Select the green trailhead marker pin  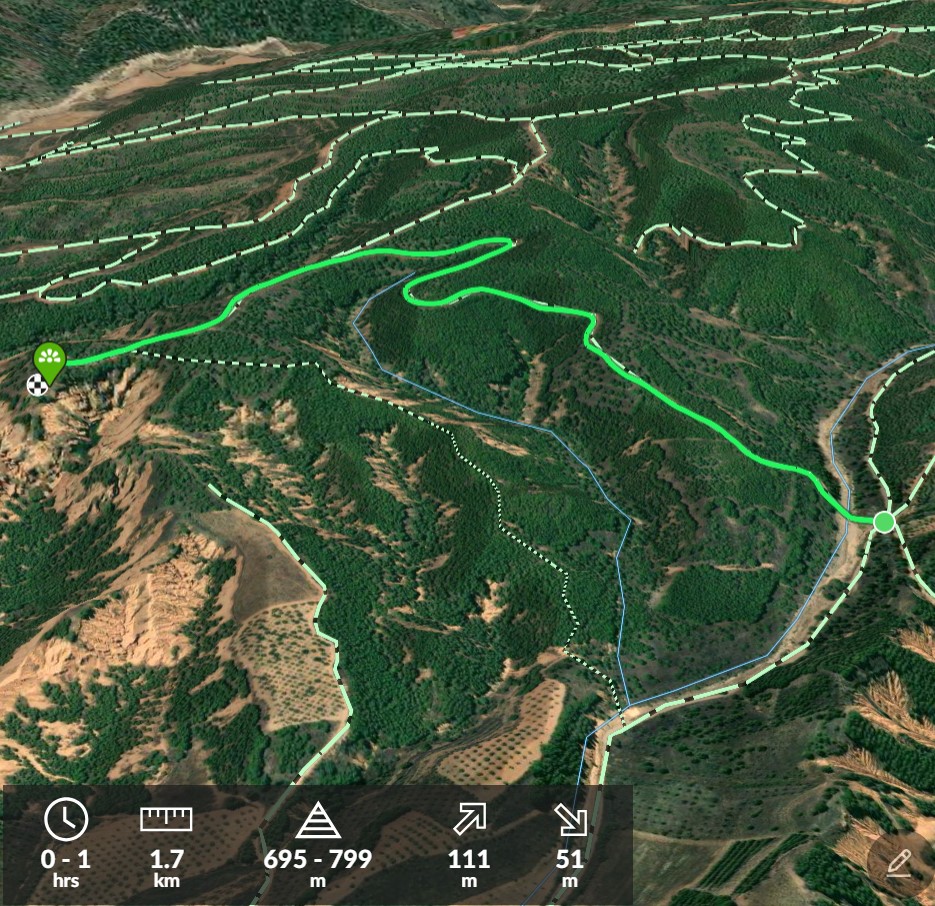coord(49,359)
